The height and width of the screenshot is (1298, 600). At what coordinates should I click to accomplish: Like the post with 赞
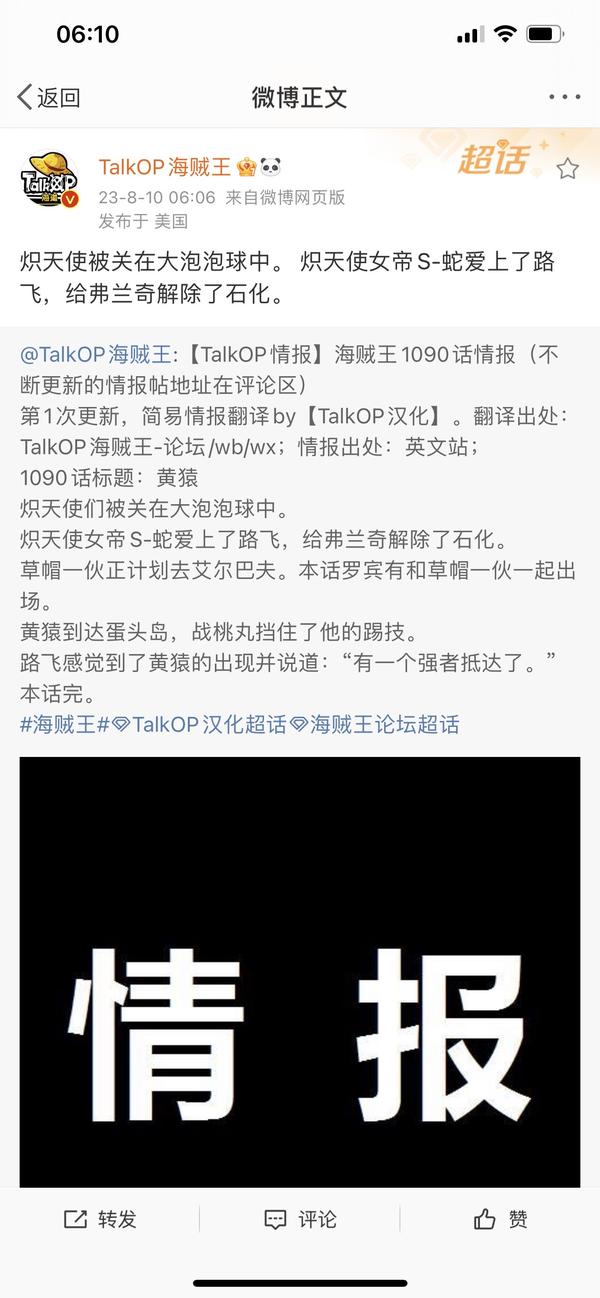tap(500, 1219)
